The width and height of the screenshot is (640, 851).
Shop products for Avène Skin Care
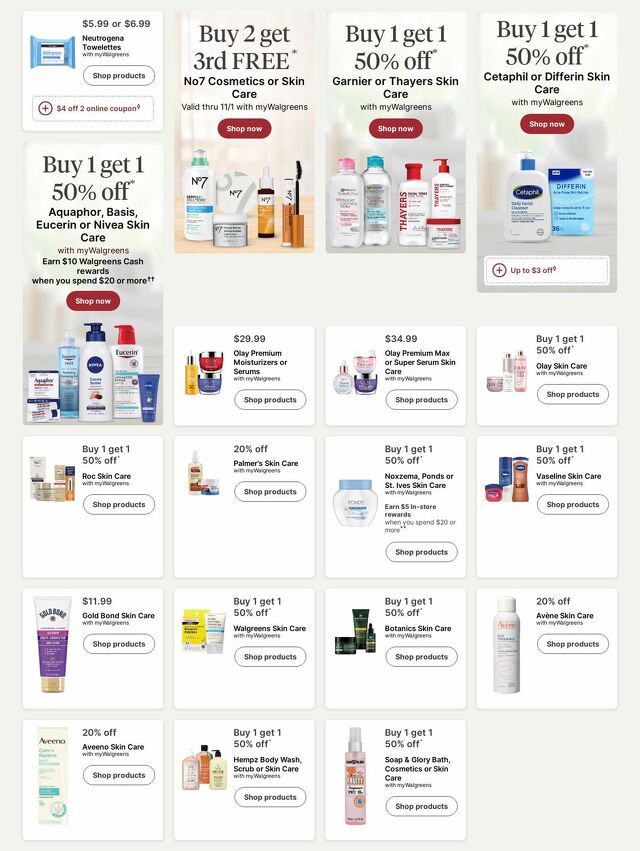572,644
